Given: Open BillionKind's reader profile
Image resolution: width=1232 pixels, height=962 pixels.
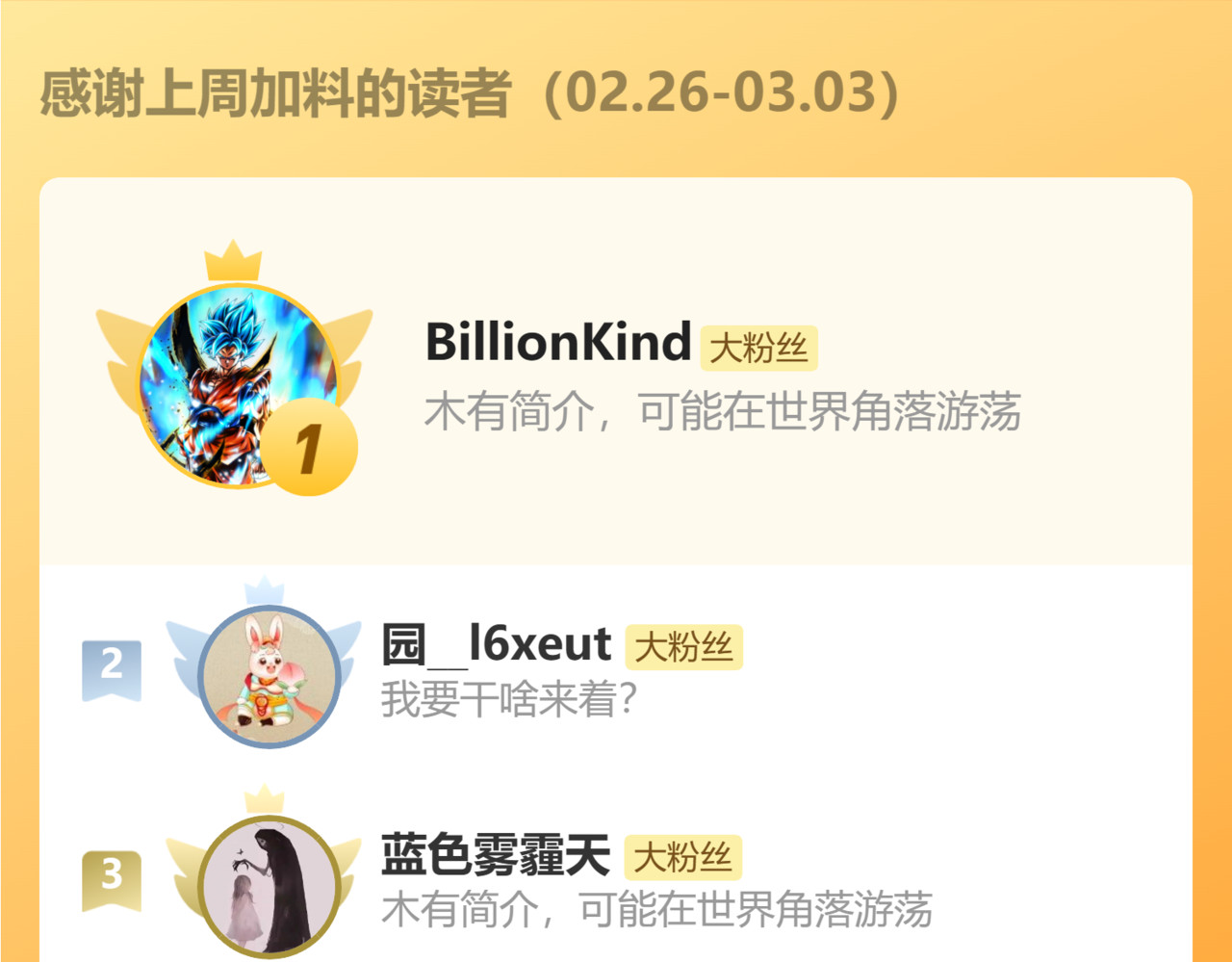Looking at the screenshot, I should pos(557,342).
